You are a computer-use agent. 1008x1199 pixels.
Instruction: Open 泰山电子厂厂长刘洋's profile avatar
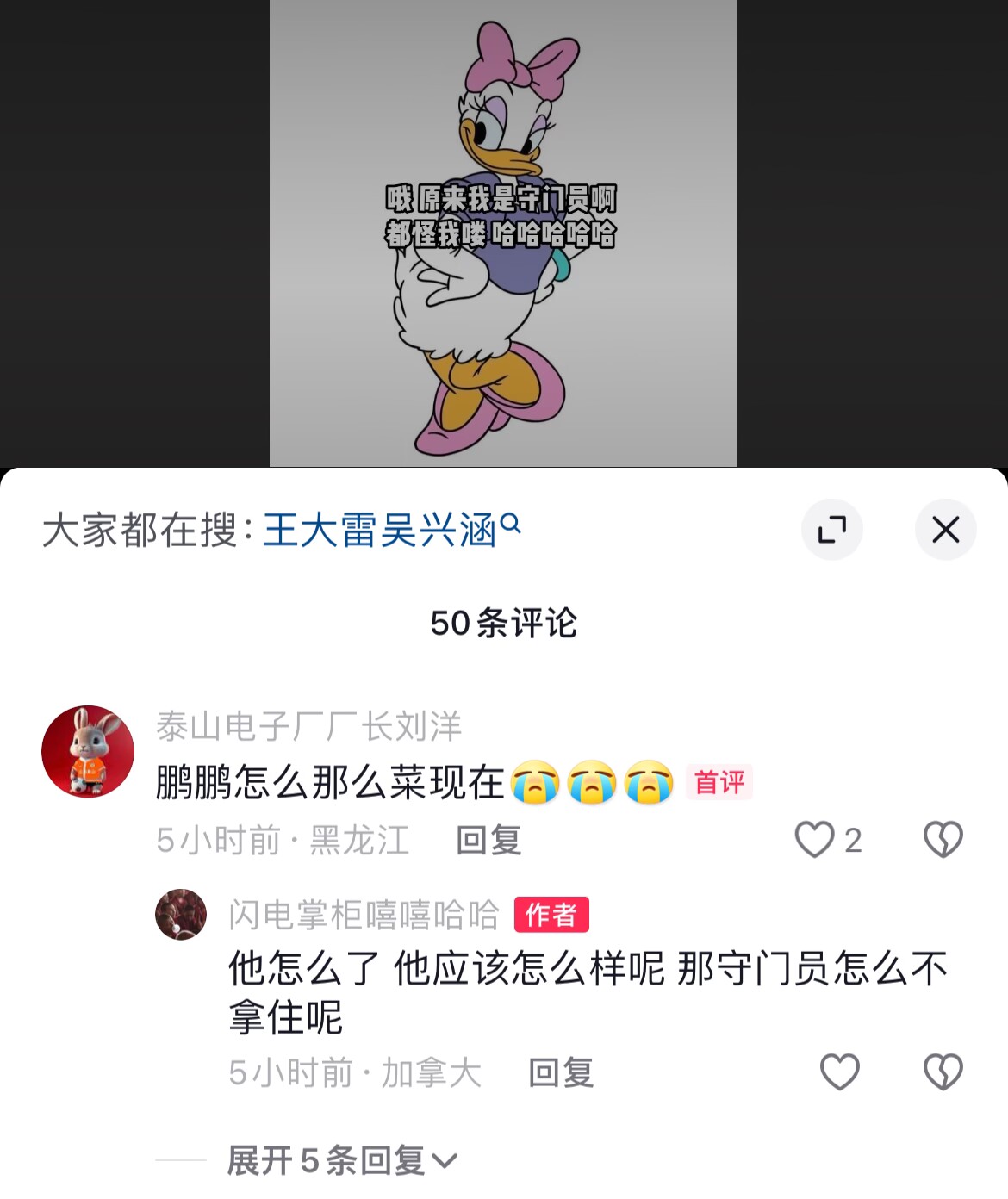(88, 751)
